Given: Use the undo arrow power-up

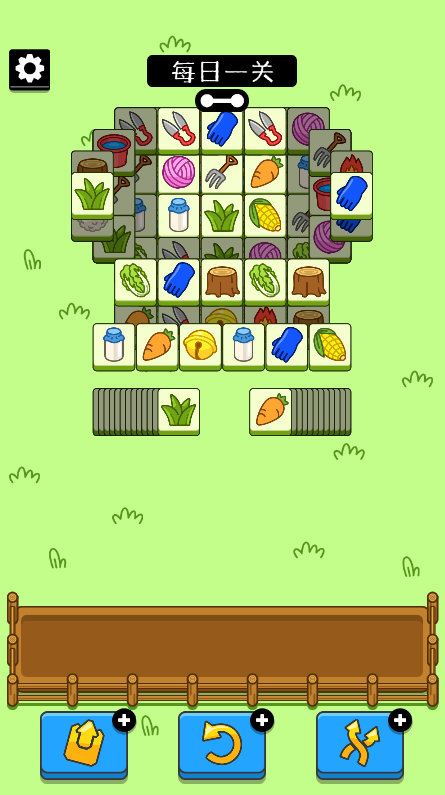Looking at the screenshot, I should [221, 745].
